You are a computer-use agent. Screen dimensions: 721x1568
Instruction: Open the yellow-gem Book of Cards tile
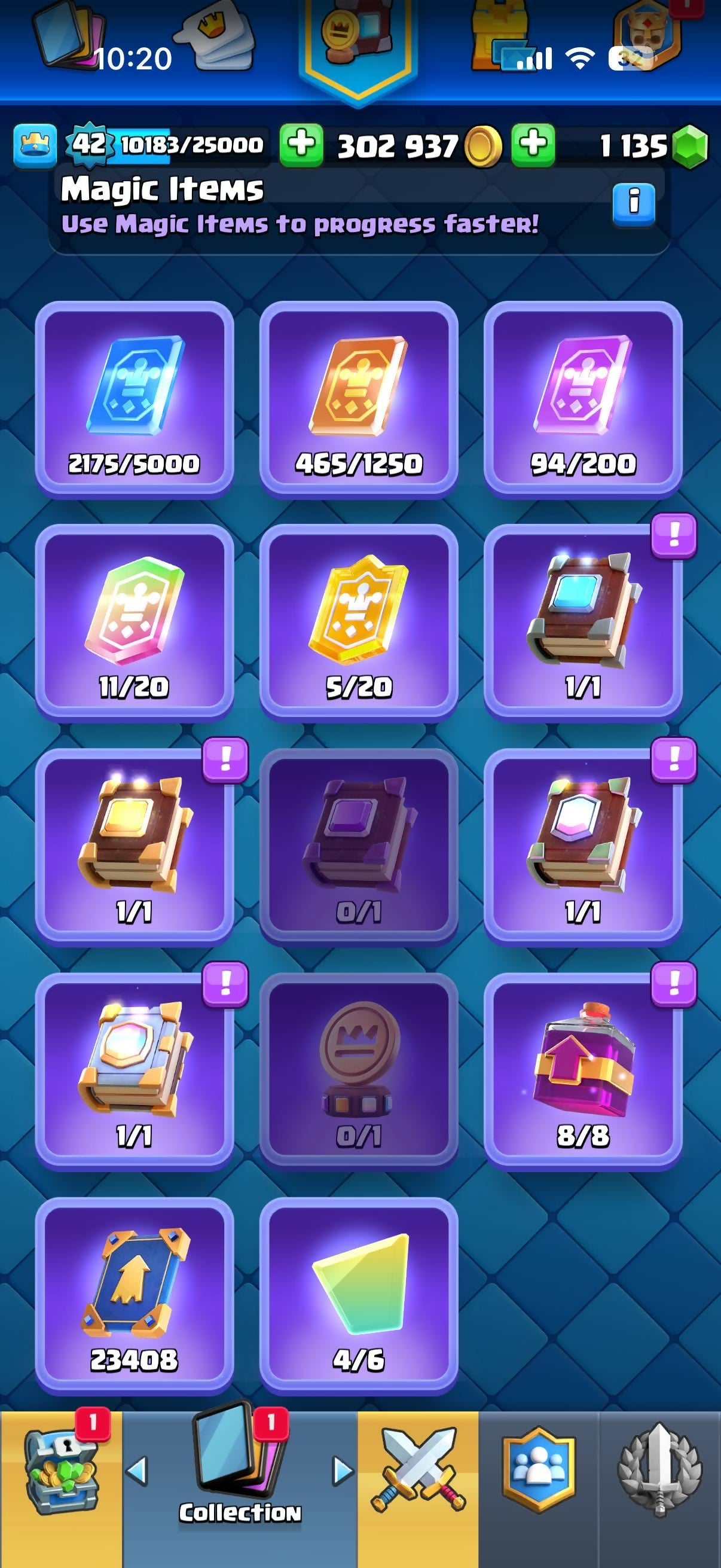(135, 847)
